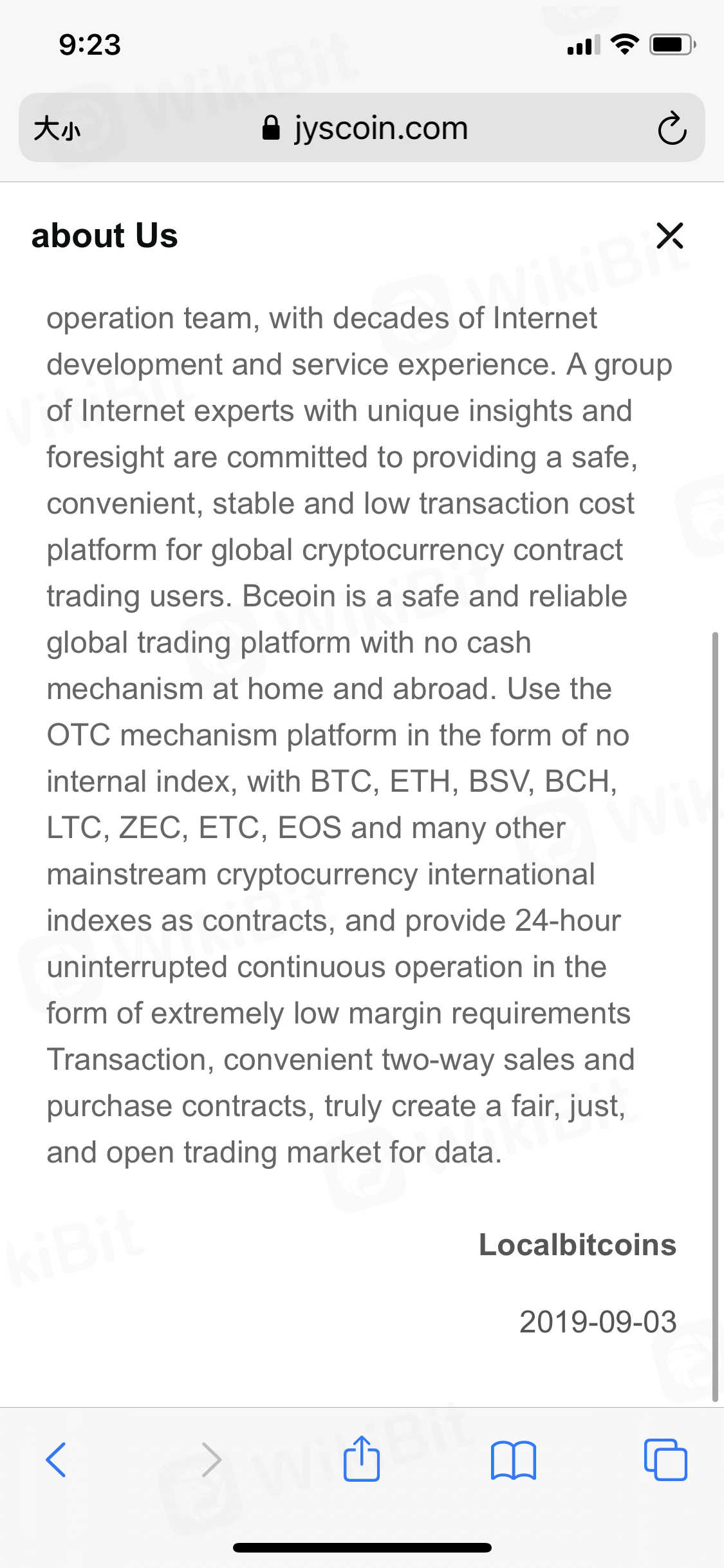Show all open tabs

(x=665, y=1459)
